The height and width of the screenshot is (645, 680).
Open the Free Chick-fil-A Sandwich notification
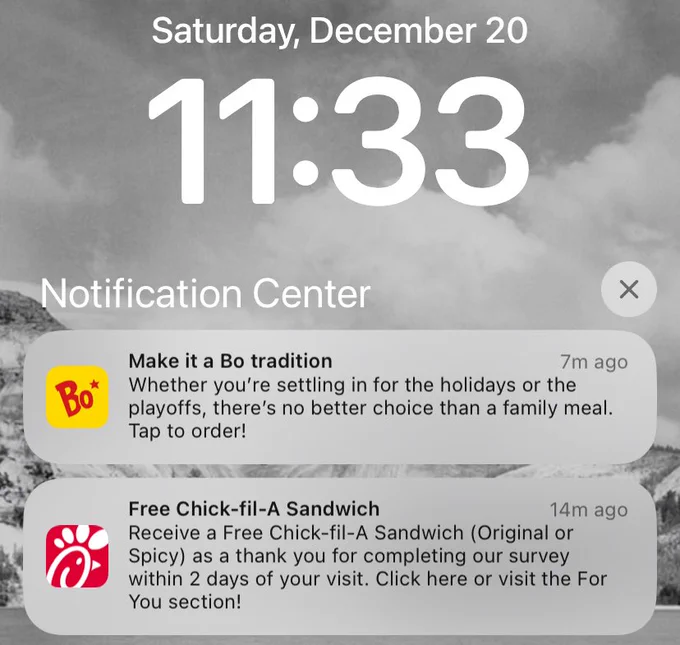(340, 557)
